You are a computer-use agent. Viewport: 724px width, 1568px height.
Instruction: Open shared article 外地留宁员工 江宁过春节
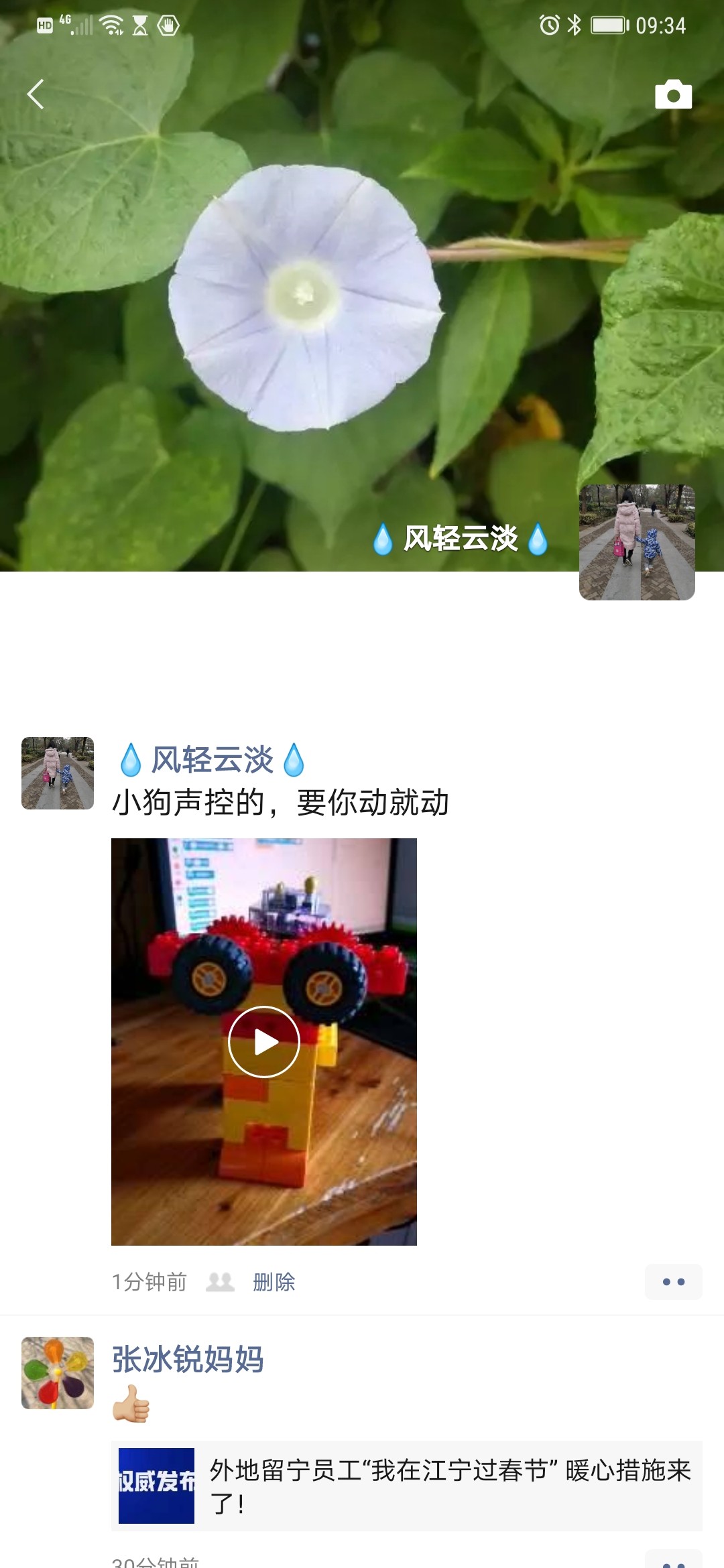[406, 1486]
